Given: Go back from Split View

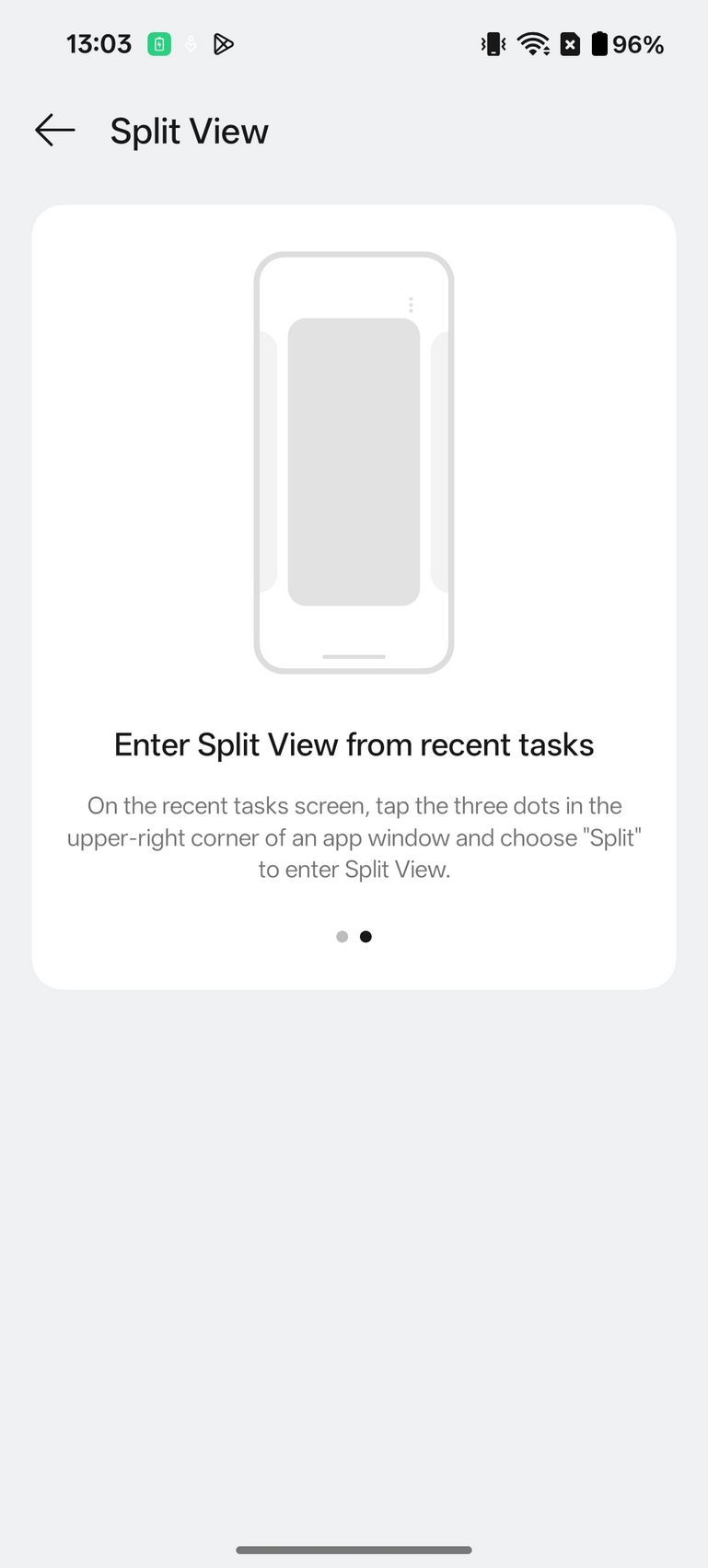Looking at the screenshot, I should [x=55, y=131].
